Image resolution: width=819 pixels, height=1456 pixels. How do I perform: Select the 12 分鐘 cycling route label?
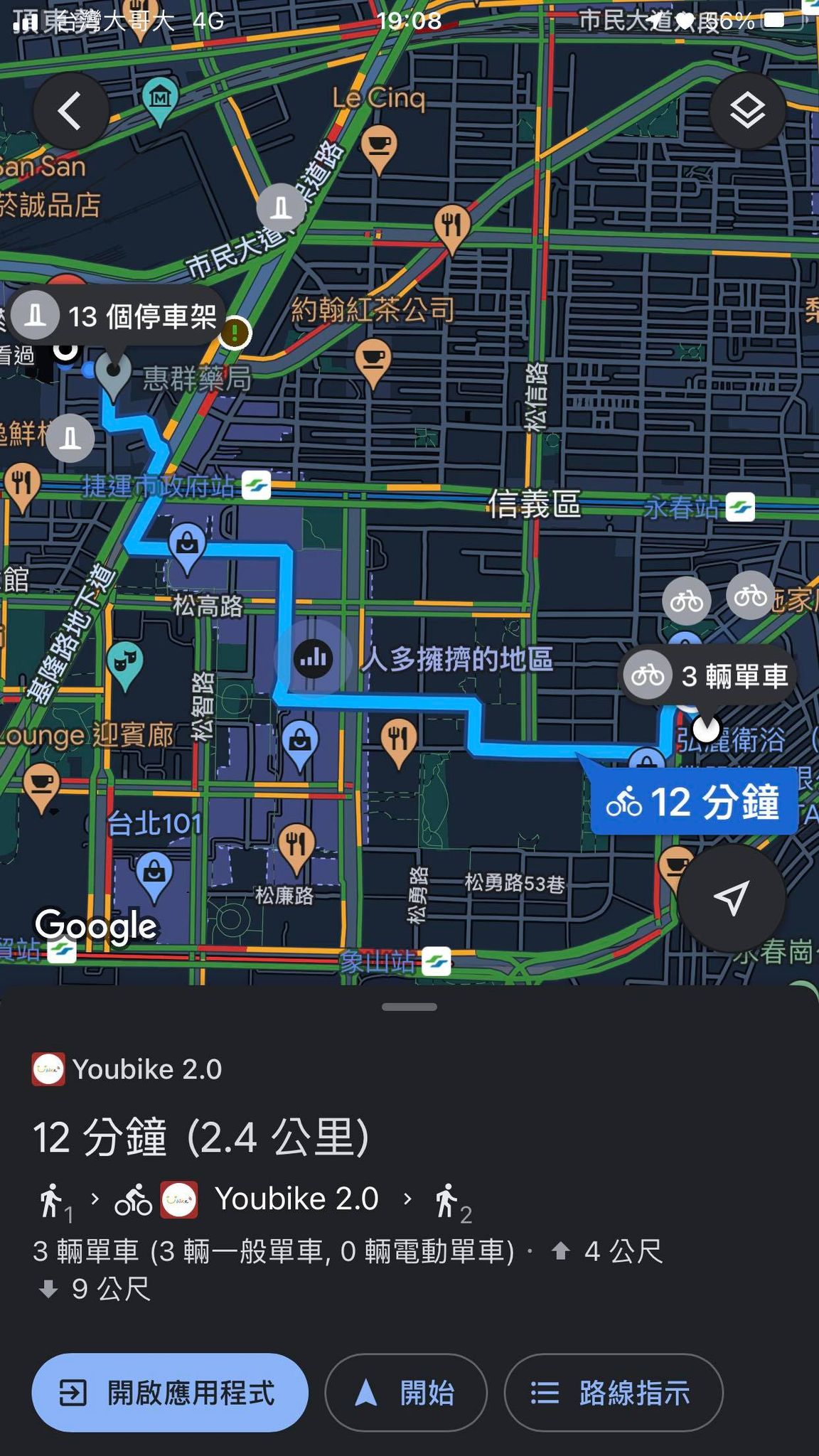[694, 802]
